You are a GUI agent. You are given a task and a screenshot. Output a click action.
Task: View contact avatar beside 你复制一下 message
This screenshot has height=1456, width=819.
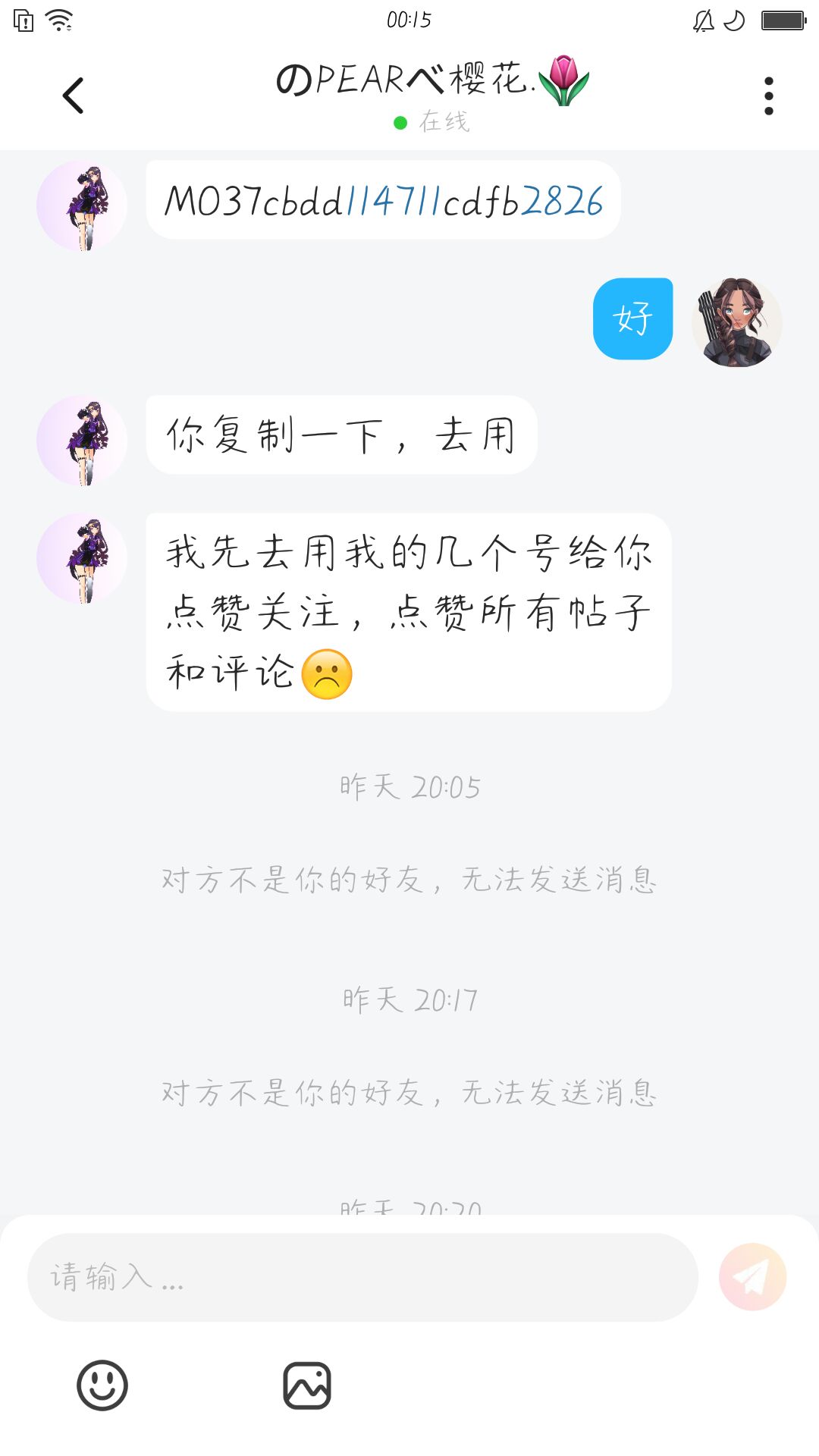(x=82, y=440)
